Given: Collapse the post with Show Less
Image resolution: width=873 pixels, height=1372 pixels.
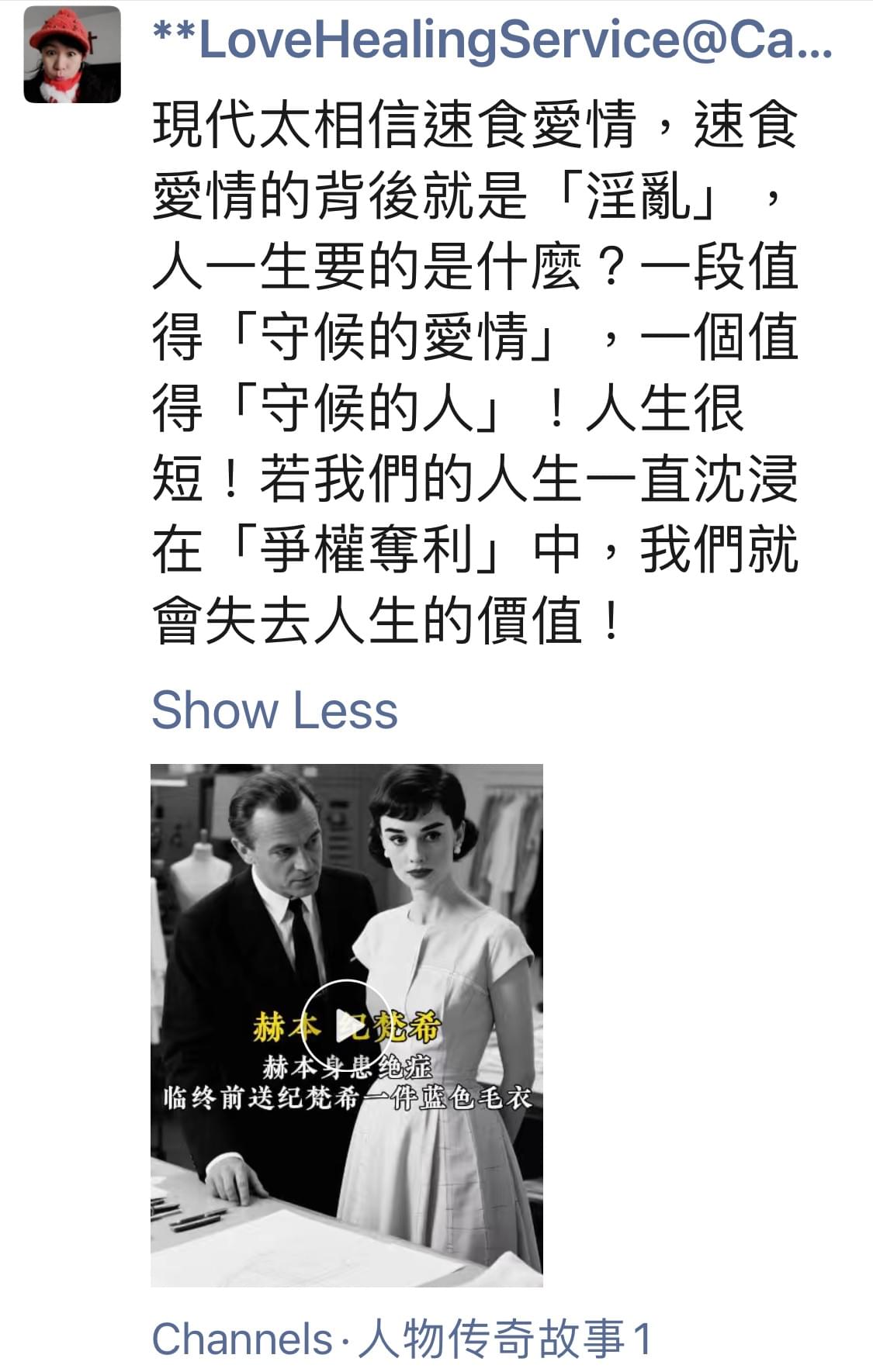Looking at the screenshot, I should pyautogui.click(x=274, y=710).
